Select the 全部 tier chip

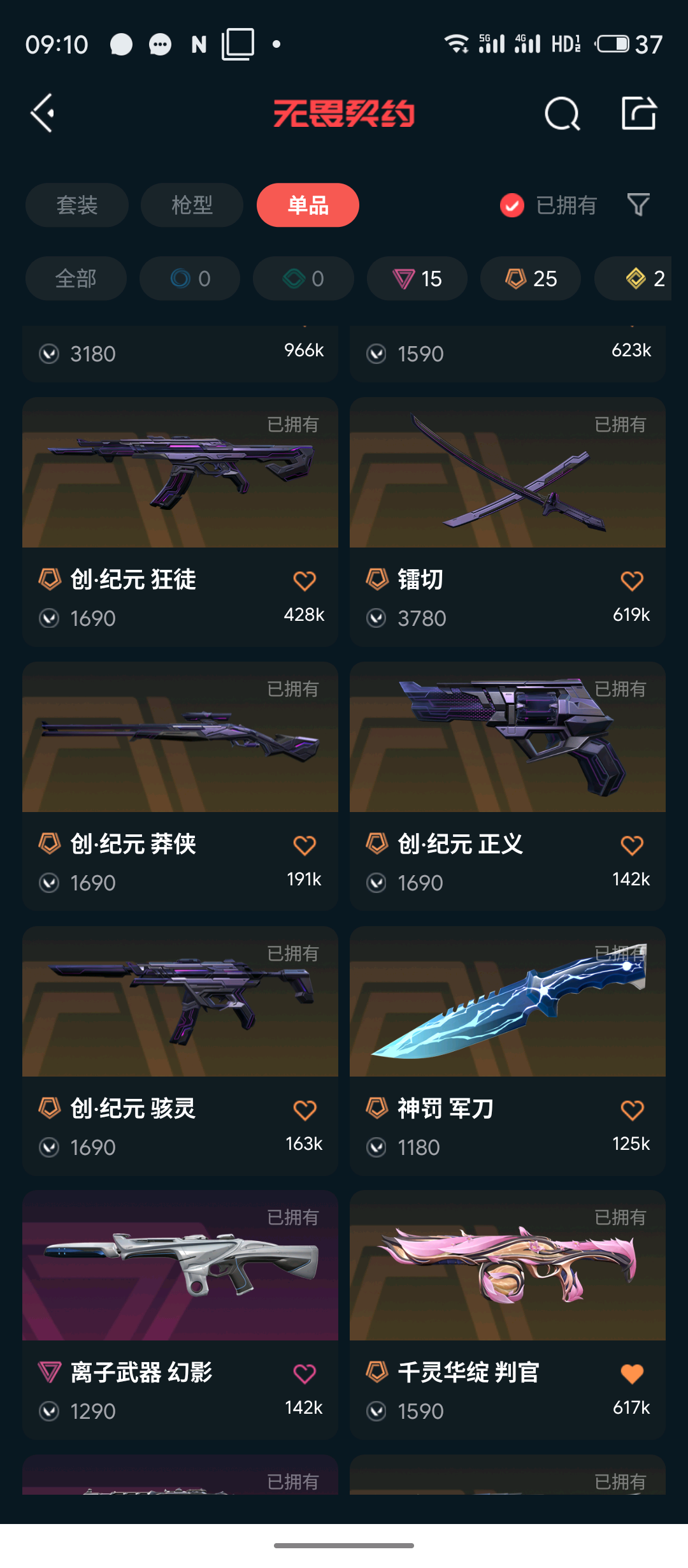tap(76, 279)
